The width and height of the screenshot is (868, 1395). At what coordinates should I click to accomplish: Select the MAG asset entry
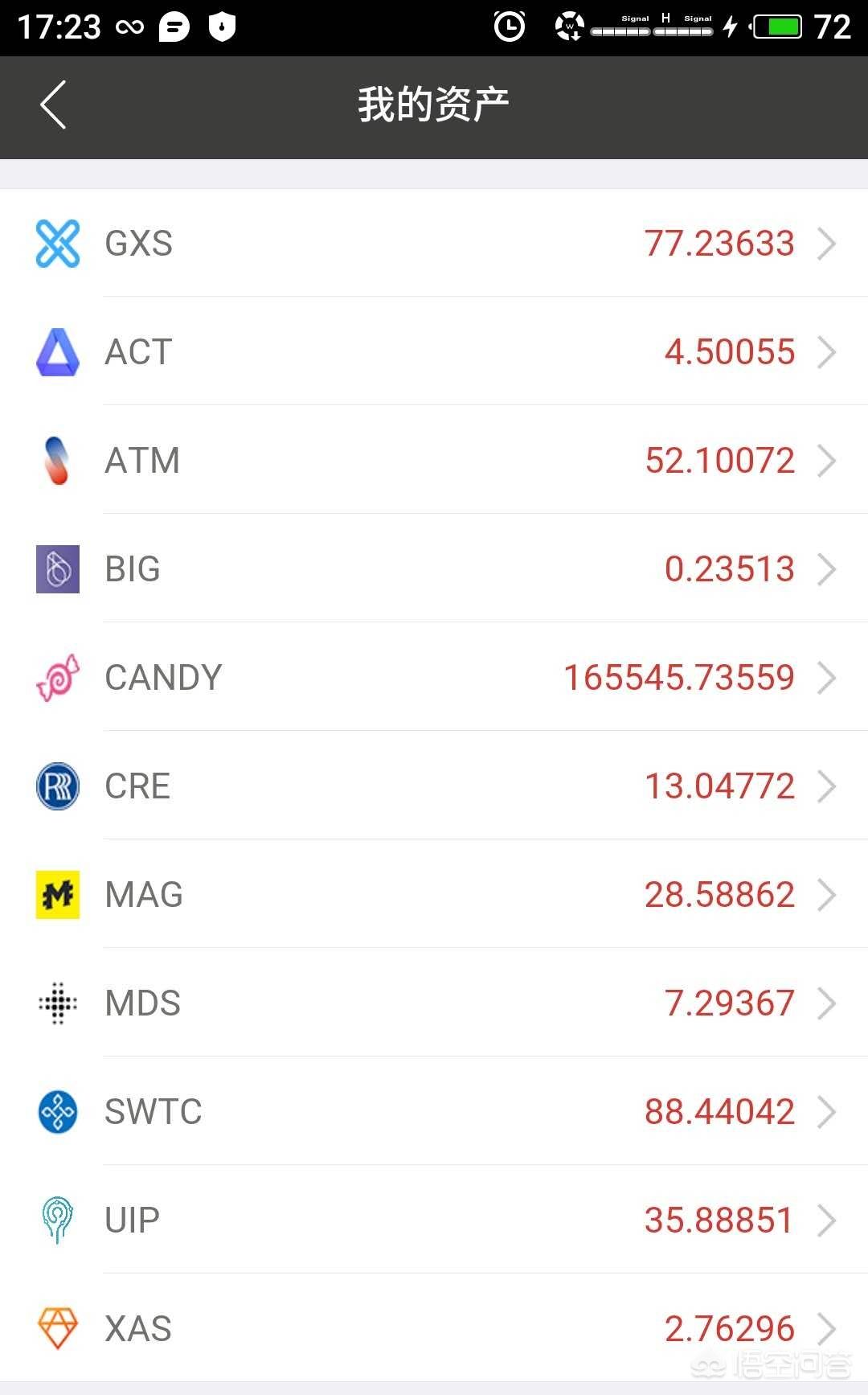click(434, 894)
